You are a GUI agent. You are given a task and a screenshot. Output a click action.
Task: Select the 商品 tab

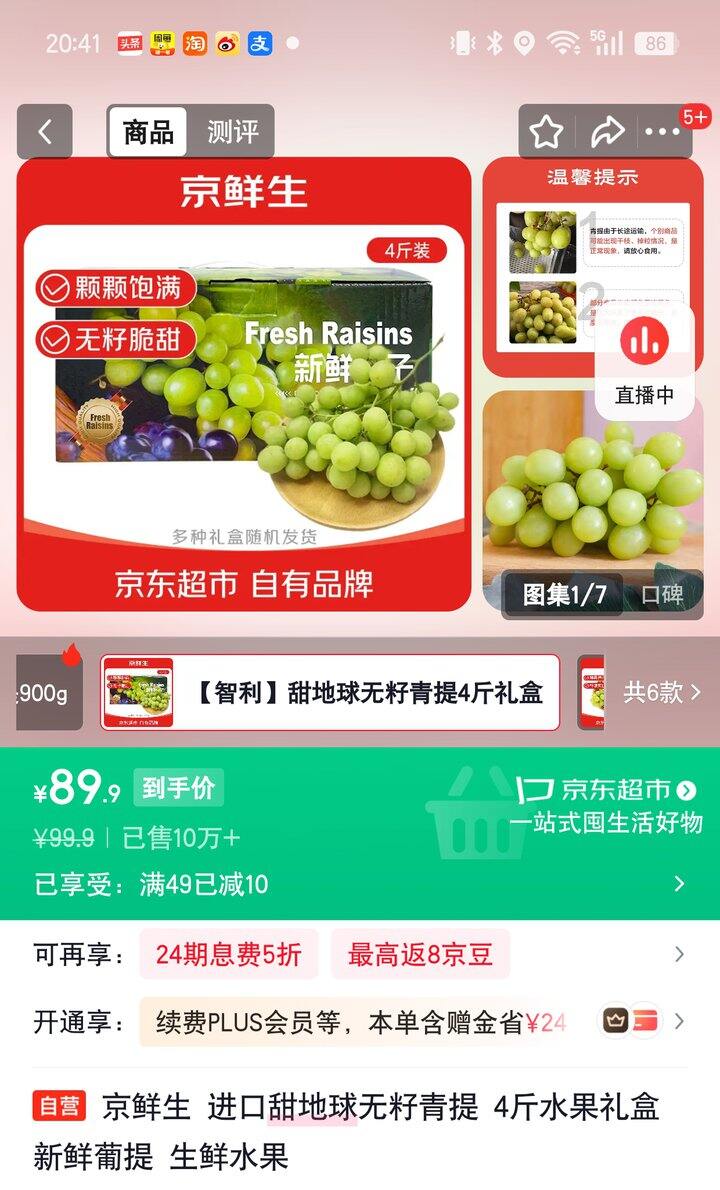tap(148, 132)
